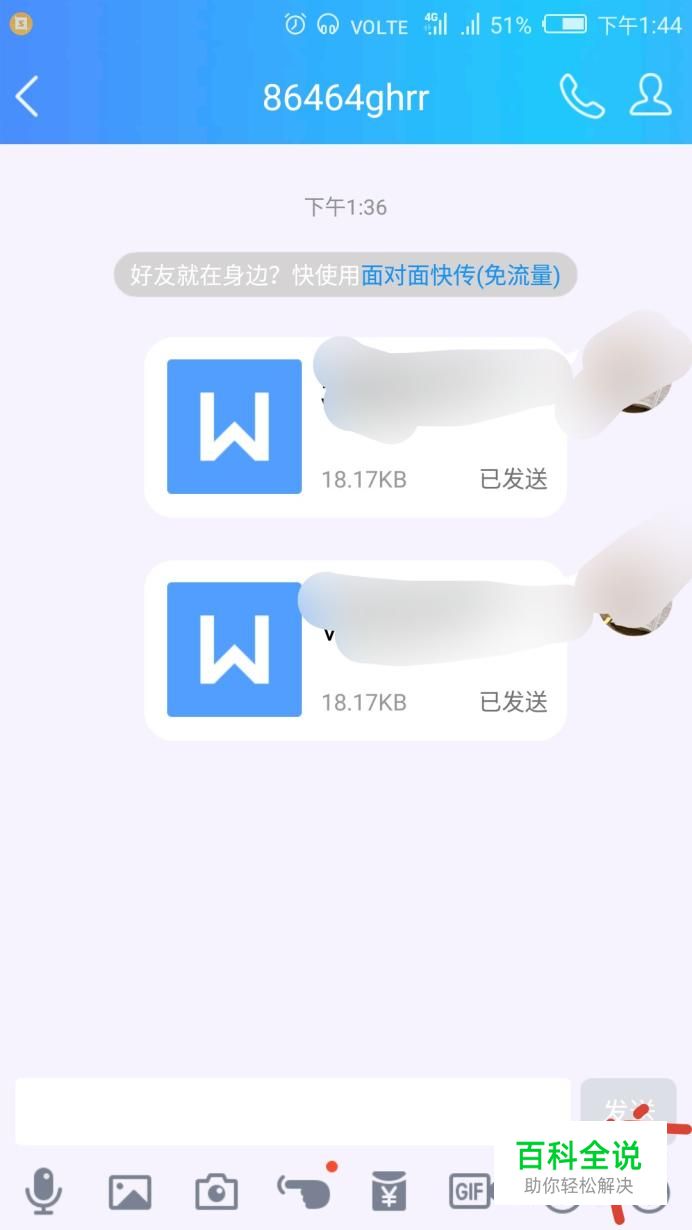
Task: Start a voice call with 86464ghrr
Action: point(581,96)
